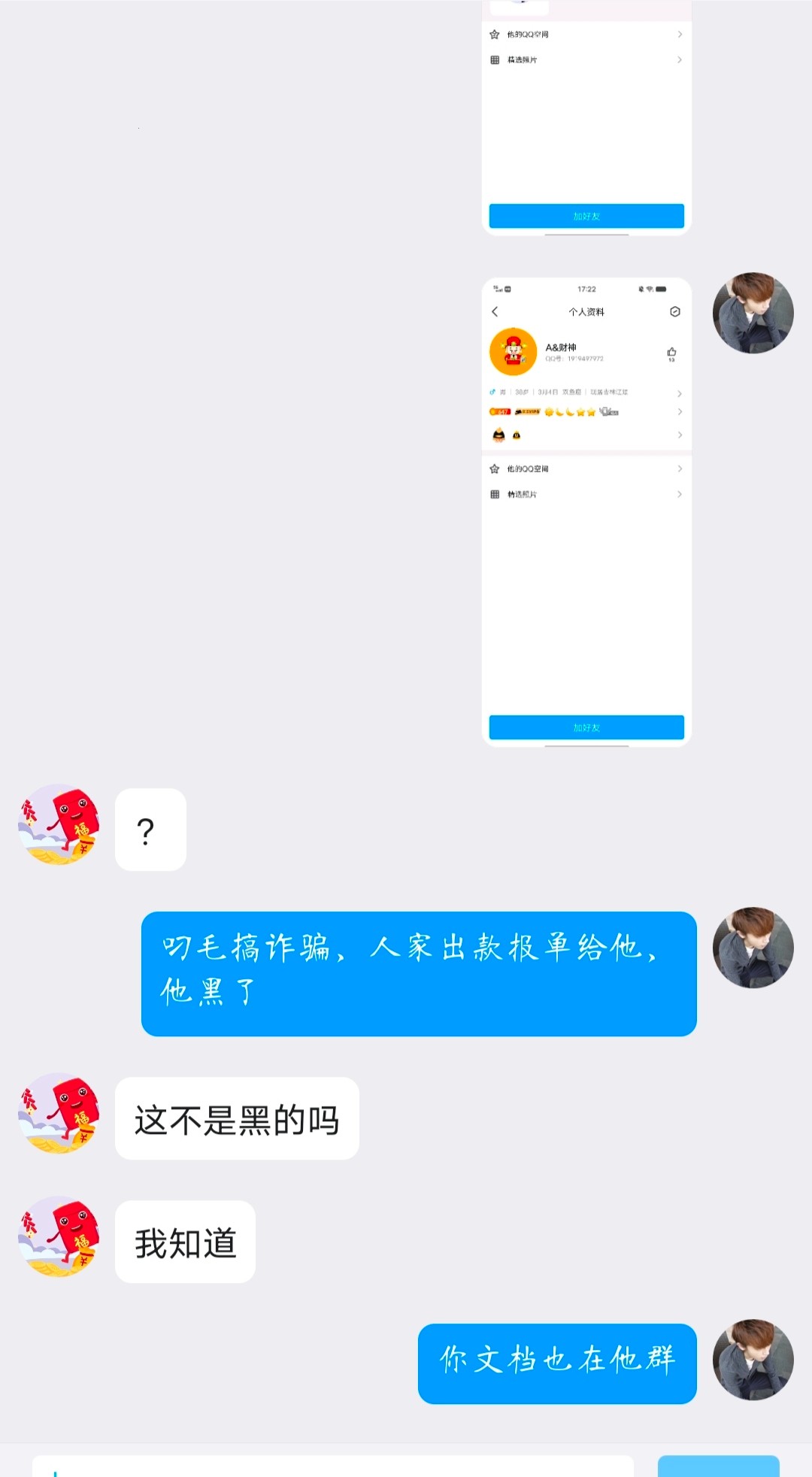This screenshot has height=1477, width=812.
Task: Click the orange level 647 badge
Action: tap(499, 411)
